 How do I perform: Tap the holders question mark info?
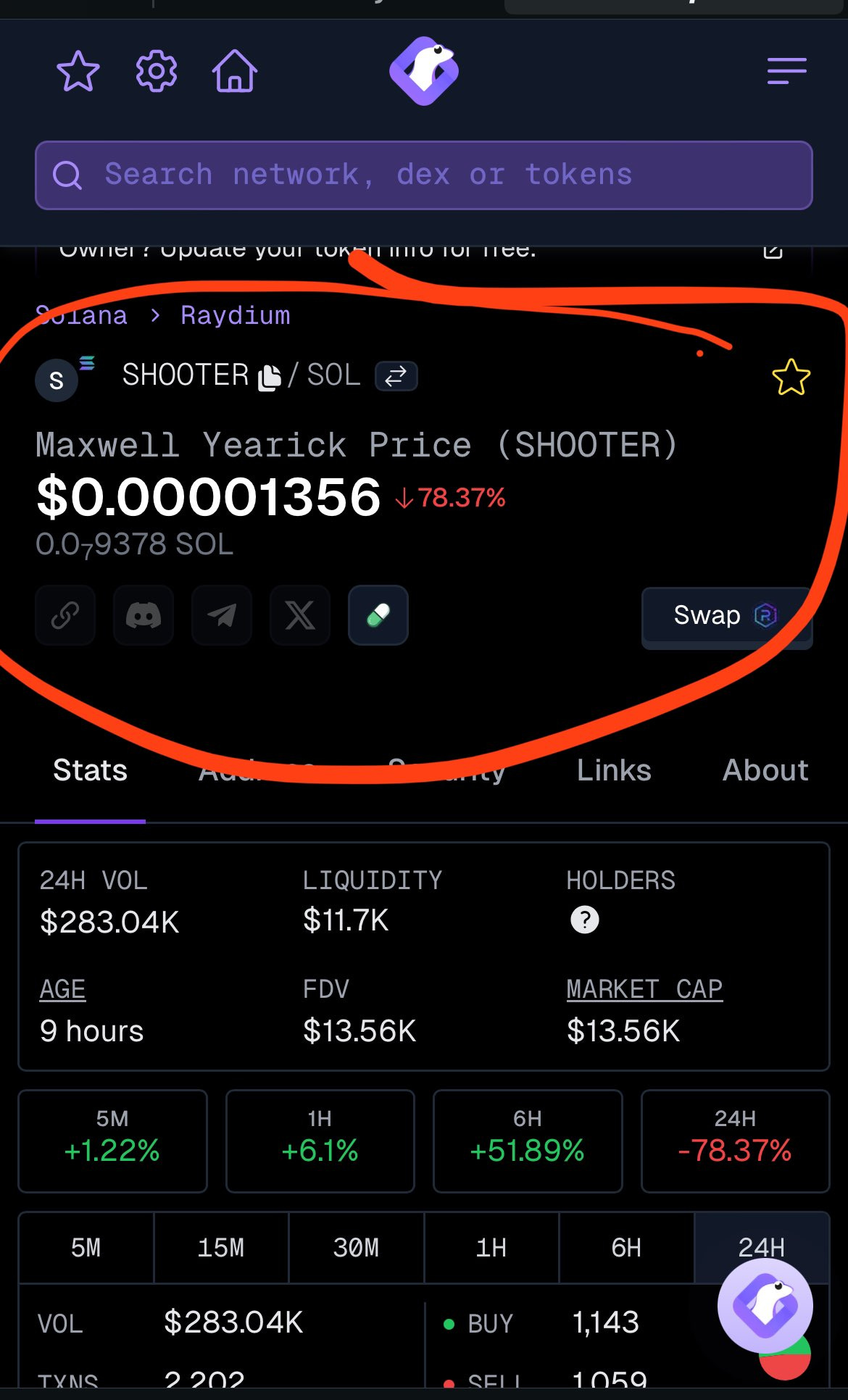pyautogui.click(x=585, y=920)
